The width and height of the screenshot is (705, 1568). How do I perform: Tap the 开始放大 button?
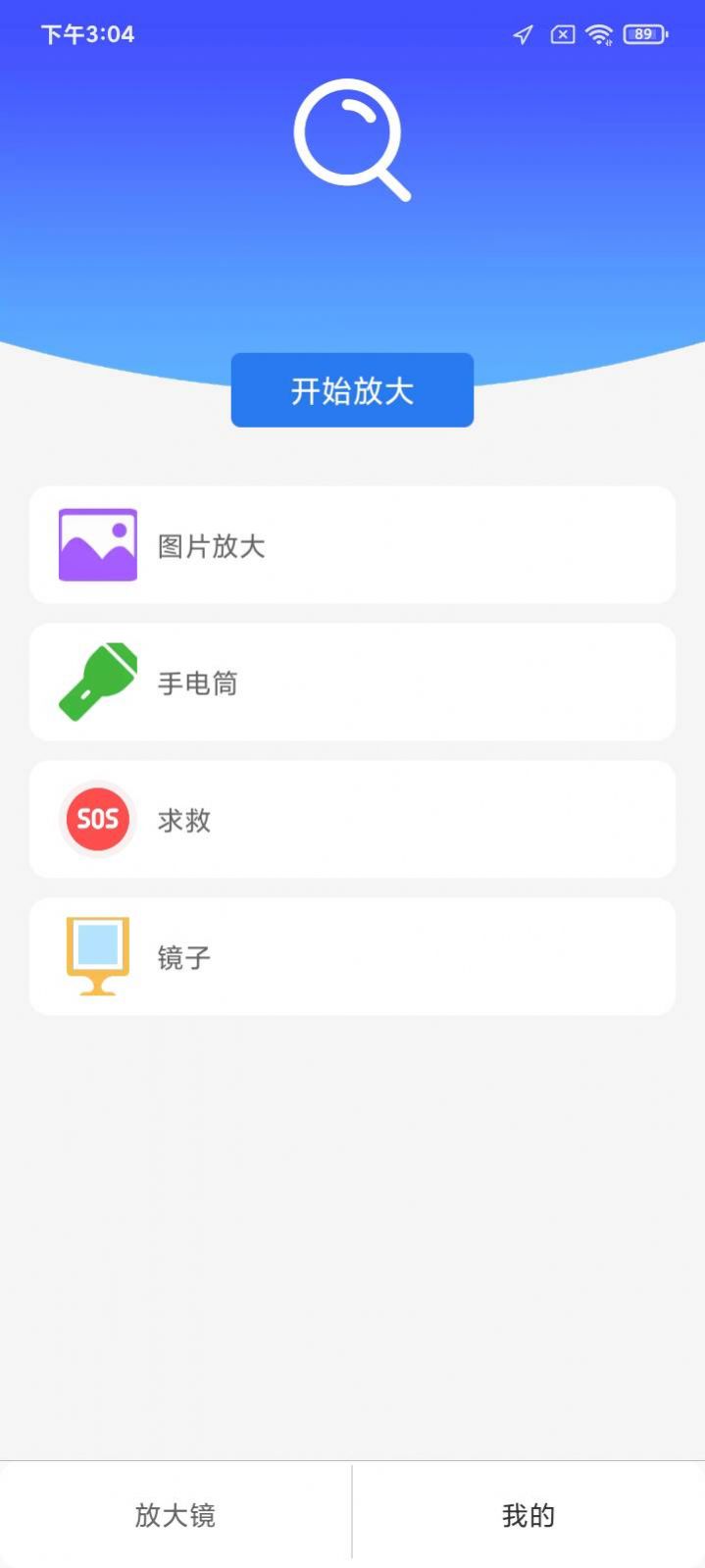(352, 390)
